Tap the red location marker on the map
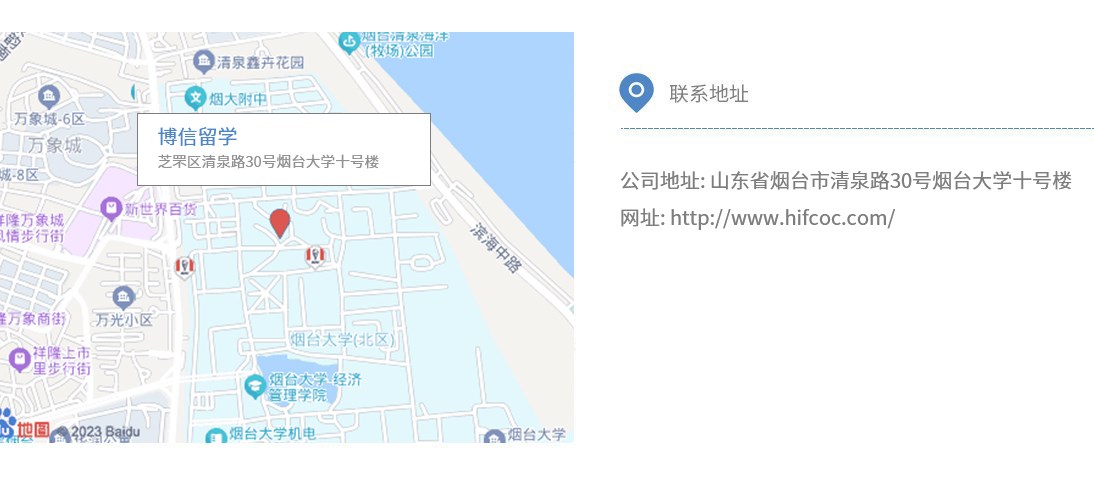The height and width of the screenshot is (488, 1094). pyautogui.click(x=280, y=222)
